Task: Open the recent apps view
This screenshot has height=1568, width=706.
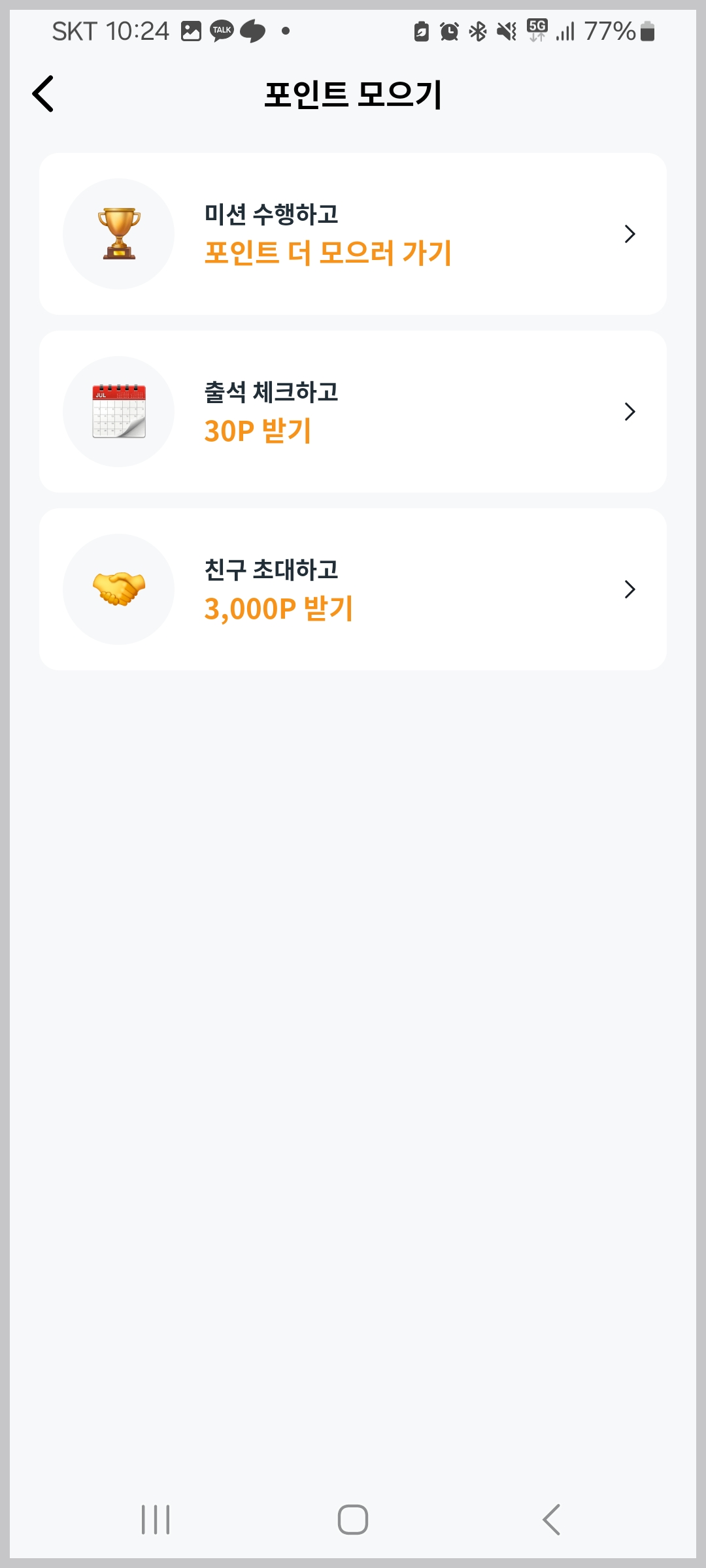Action: click(x=156, y=1519)
